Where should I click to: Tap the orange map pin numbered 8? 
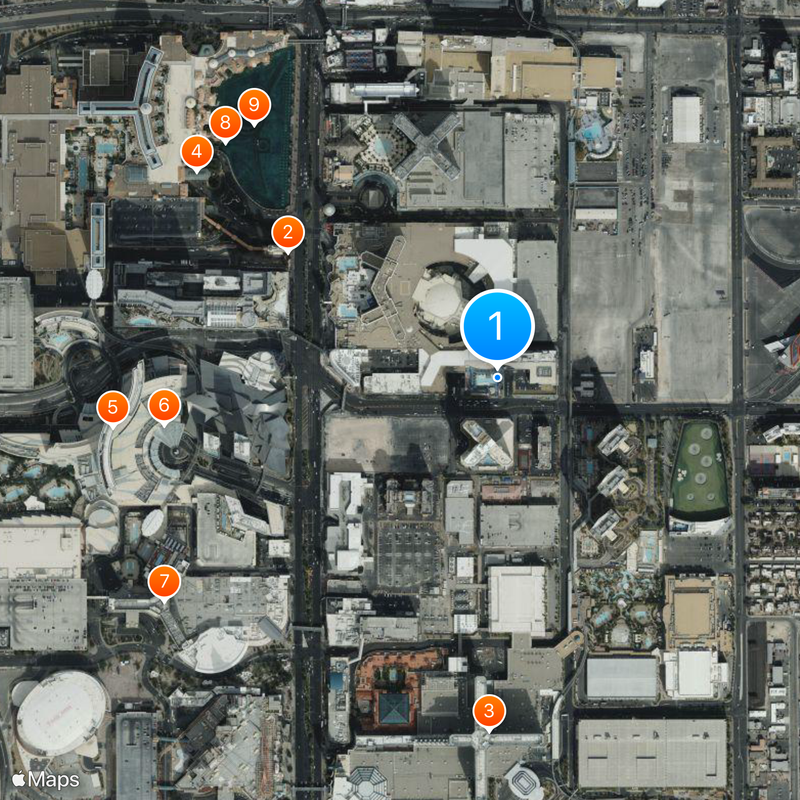click(x=225, y=123)
